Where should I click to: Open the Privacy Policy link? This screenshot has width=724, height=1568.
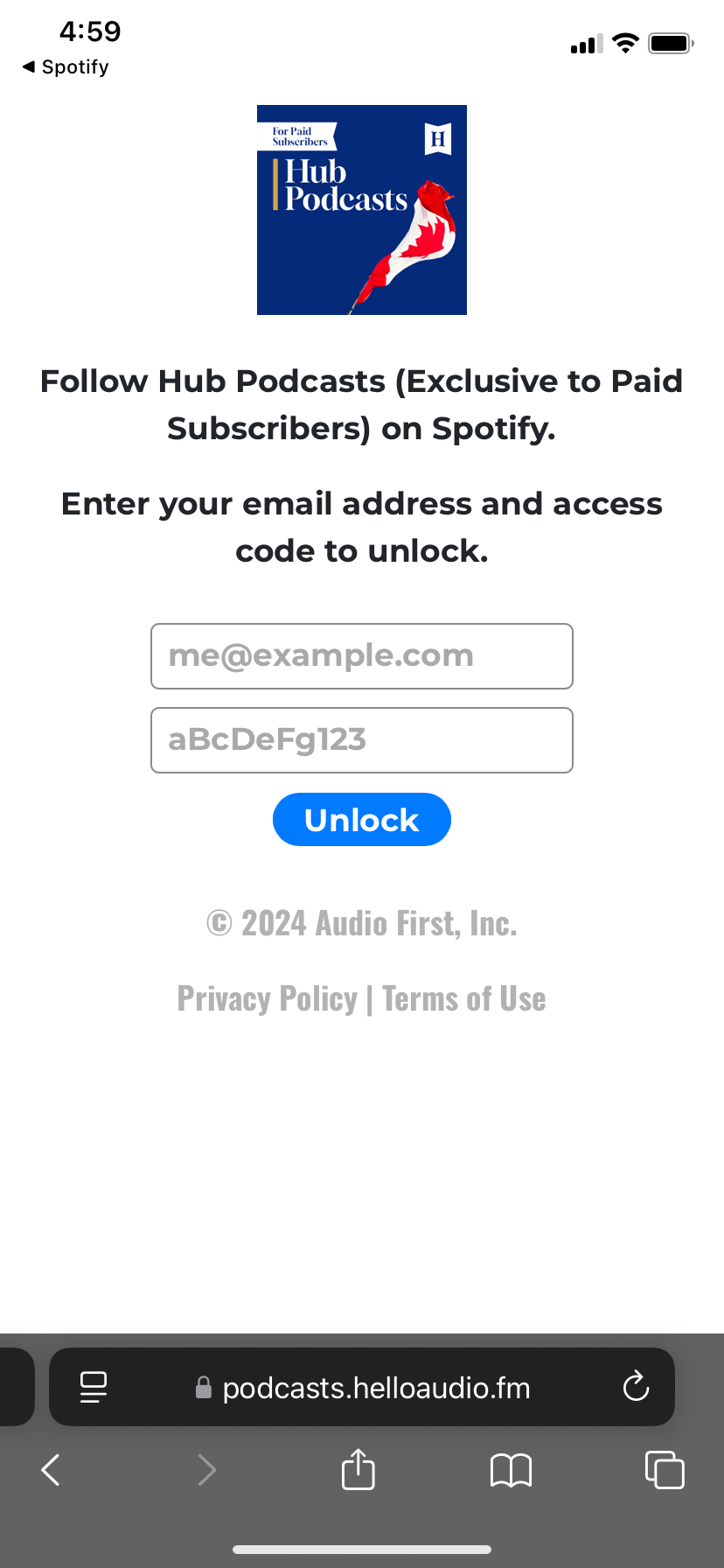pyautogui.click(x=268, y=998)
